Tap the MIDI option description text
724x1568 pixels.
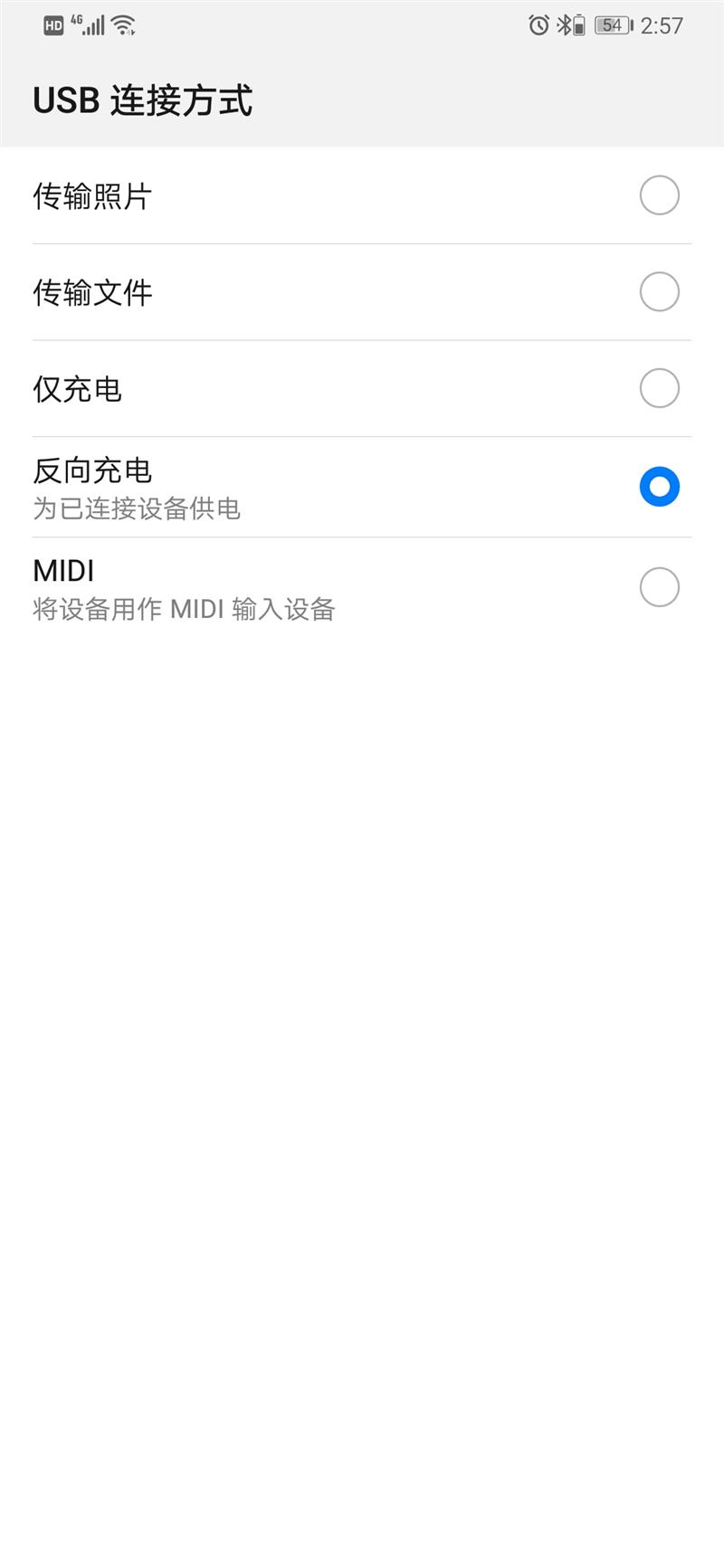[x=183, y=608]
